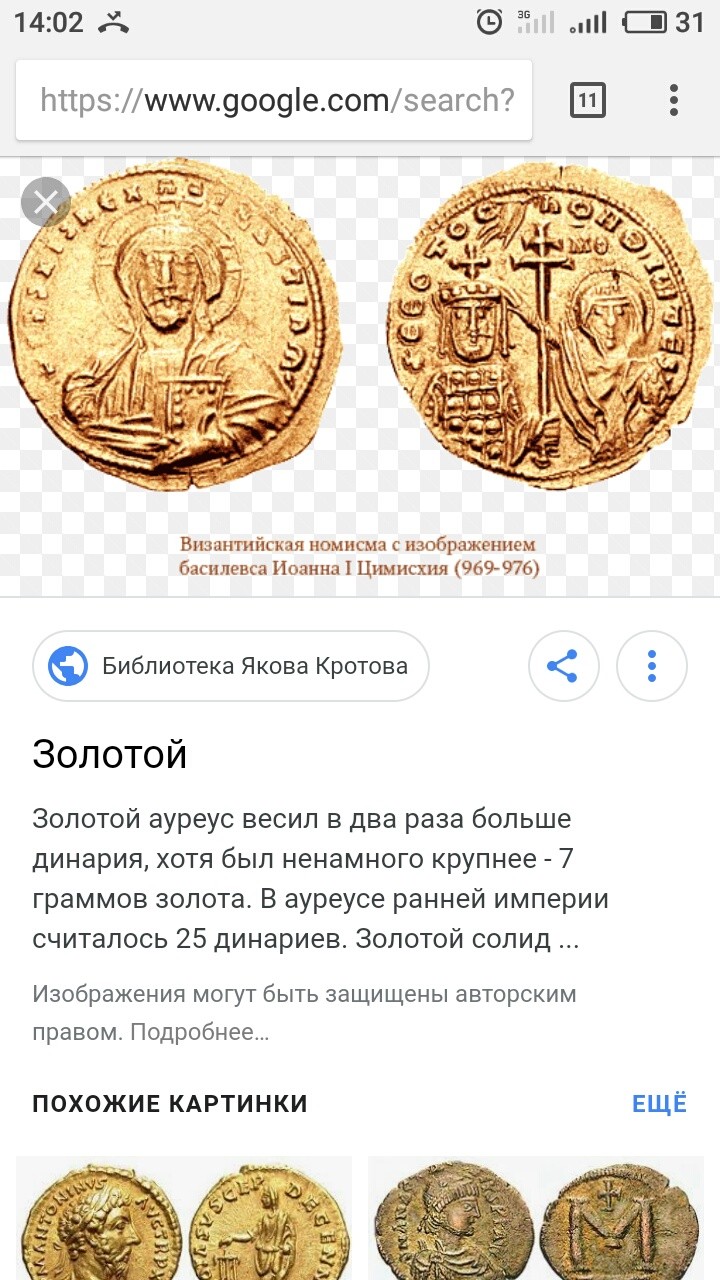
Task: Open the Золотой result title
Action: pyautogui.click(x=110, y=754)
